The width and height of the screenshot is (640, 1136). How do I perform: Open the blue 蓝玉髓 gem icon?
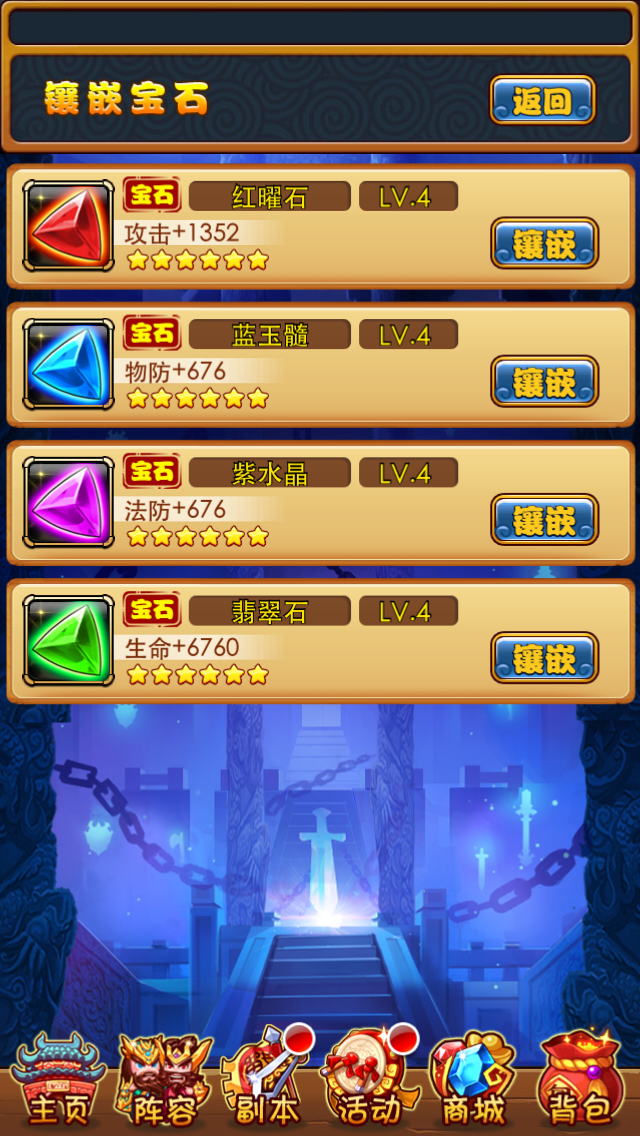(68, 363)
